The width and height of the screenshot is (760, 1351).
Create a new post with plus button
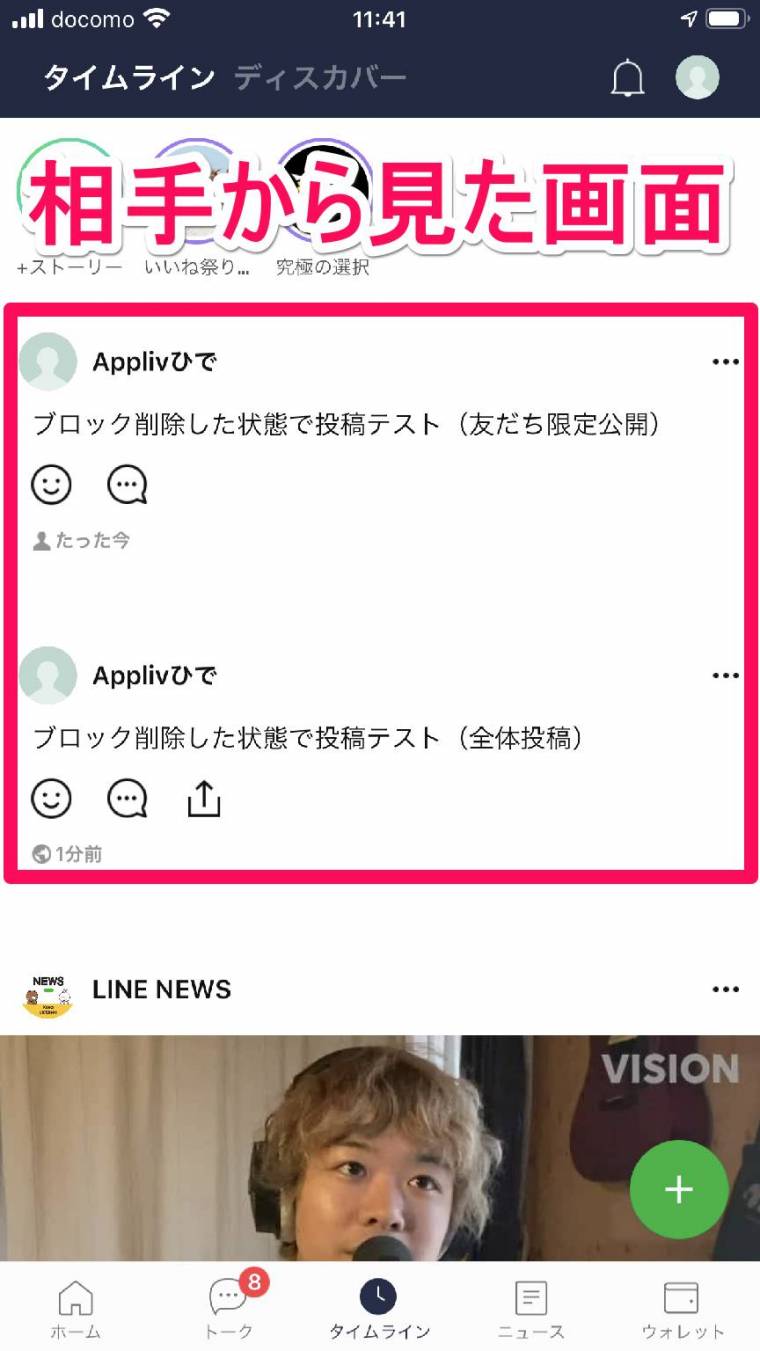[x=679, y=1189]
